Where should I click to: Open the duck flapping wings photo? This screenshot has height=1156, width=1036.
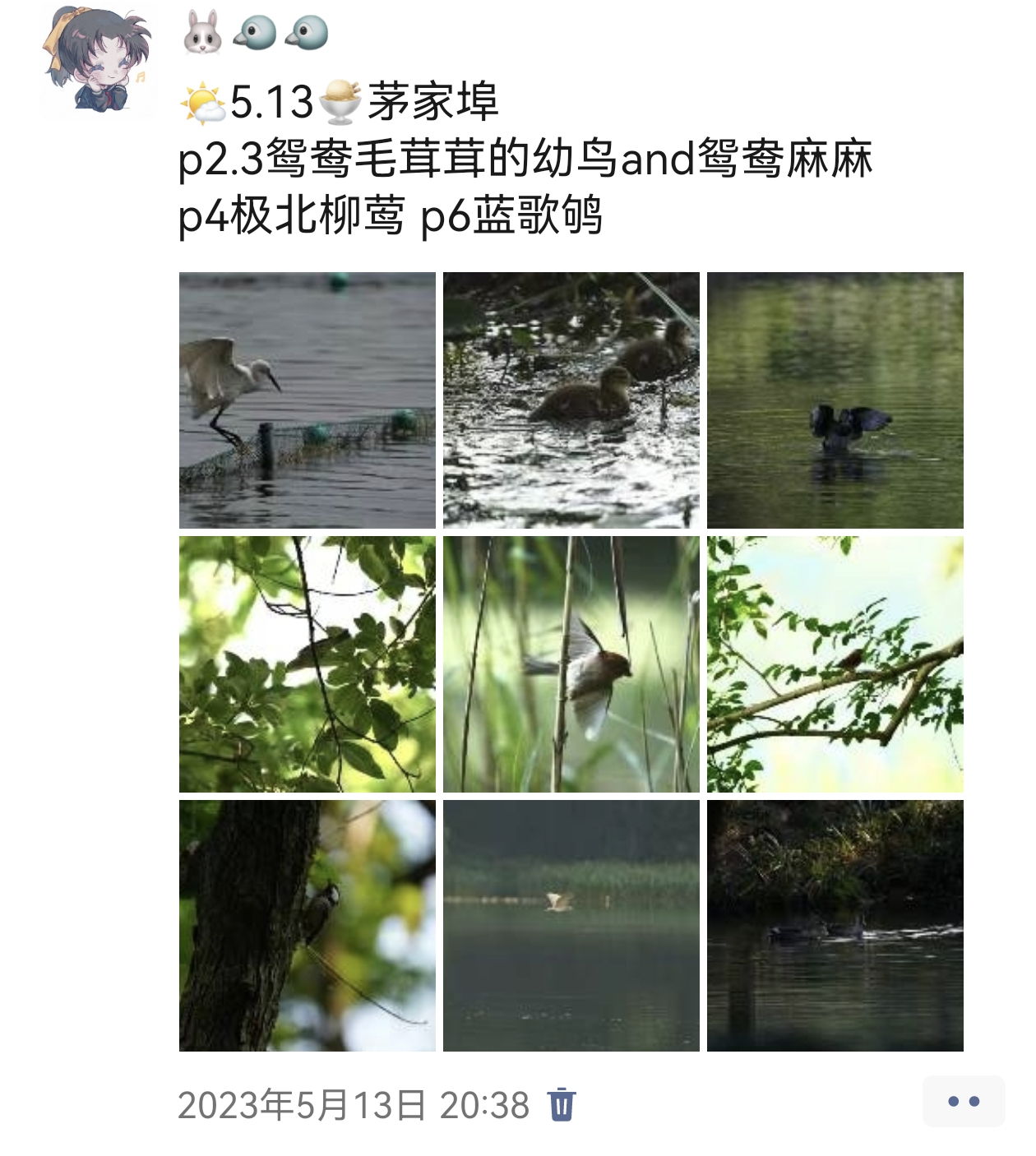pyautogui.click(x=835, y=398)
